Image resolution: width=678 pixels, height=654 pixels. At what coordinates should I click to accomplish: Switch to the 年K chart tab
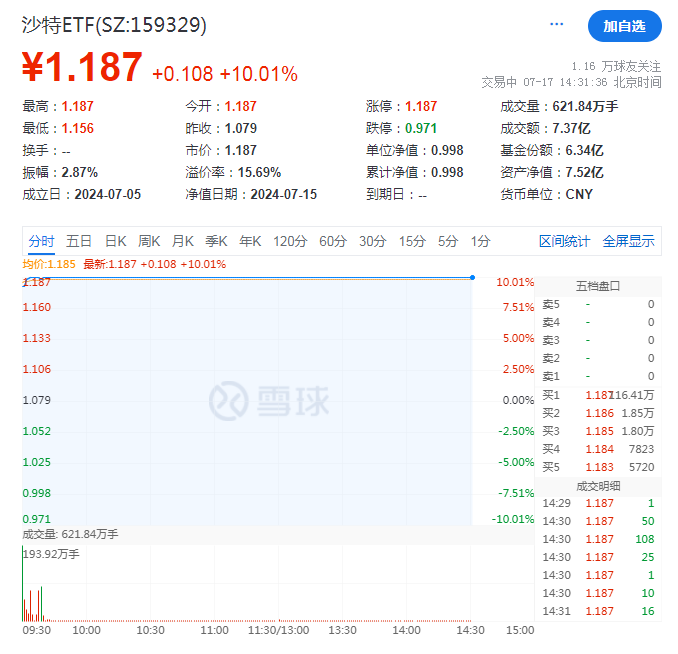[x=250, y=241]
